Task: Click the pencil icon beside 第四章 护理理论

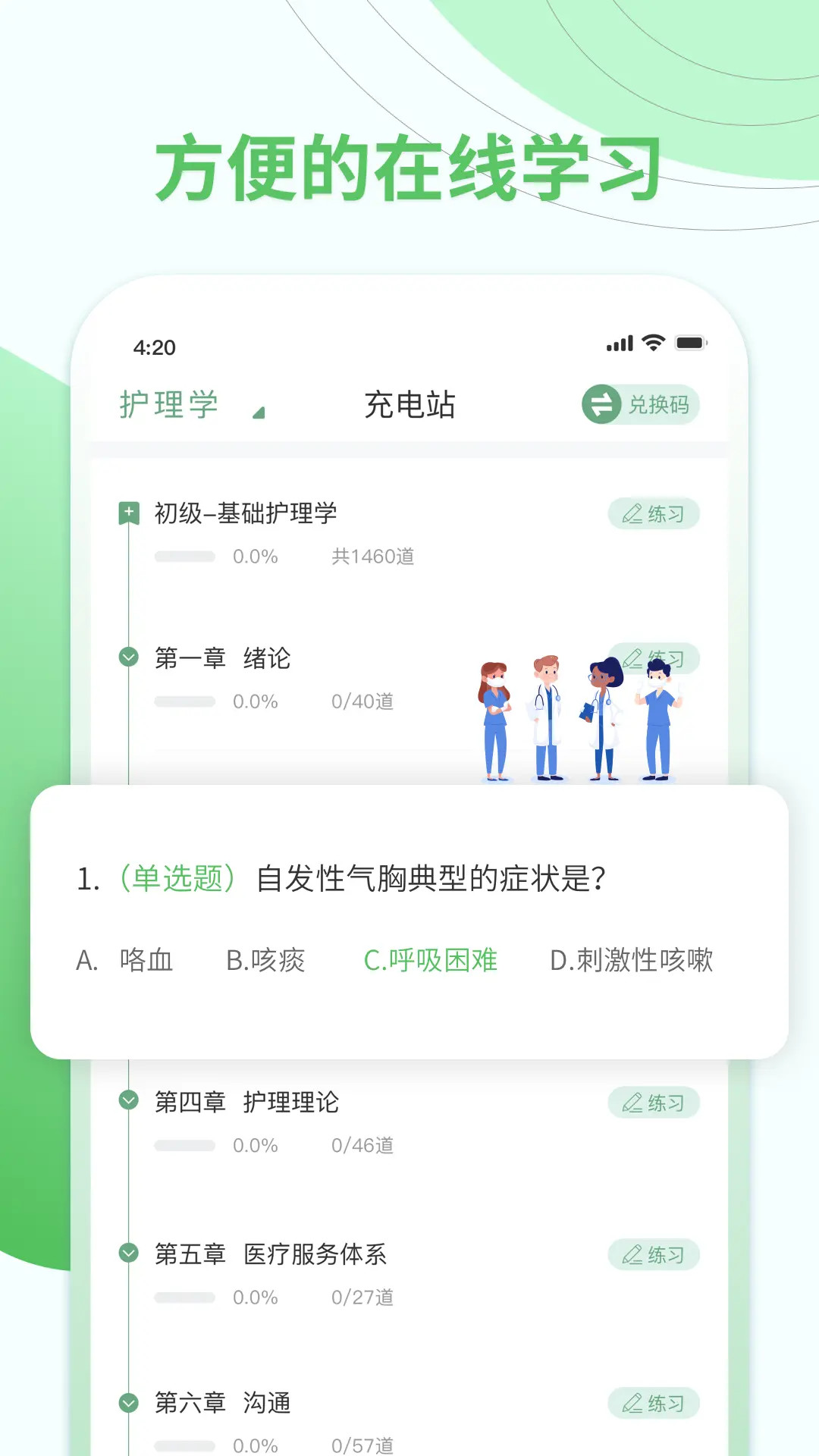Action: point(634,1101)
